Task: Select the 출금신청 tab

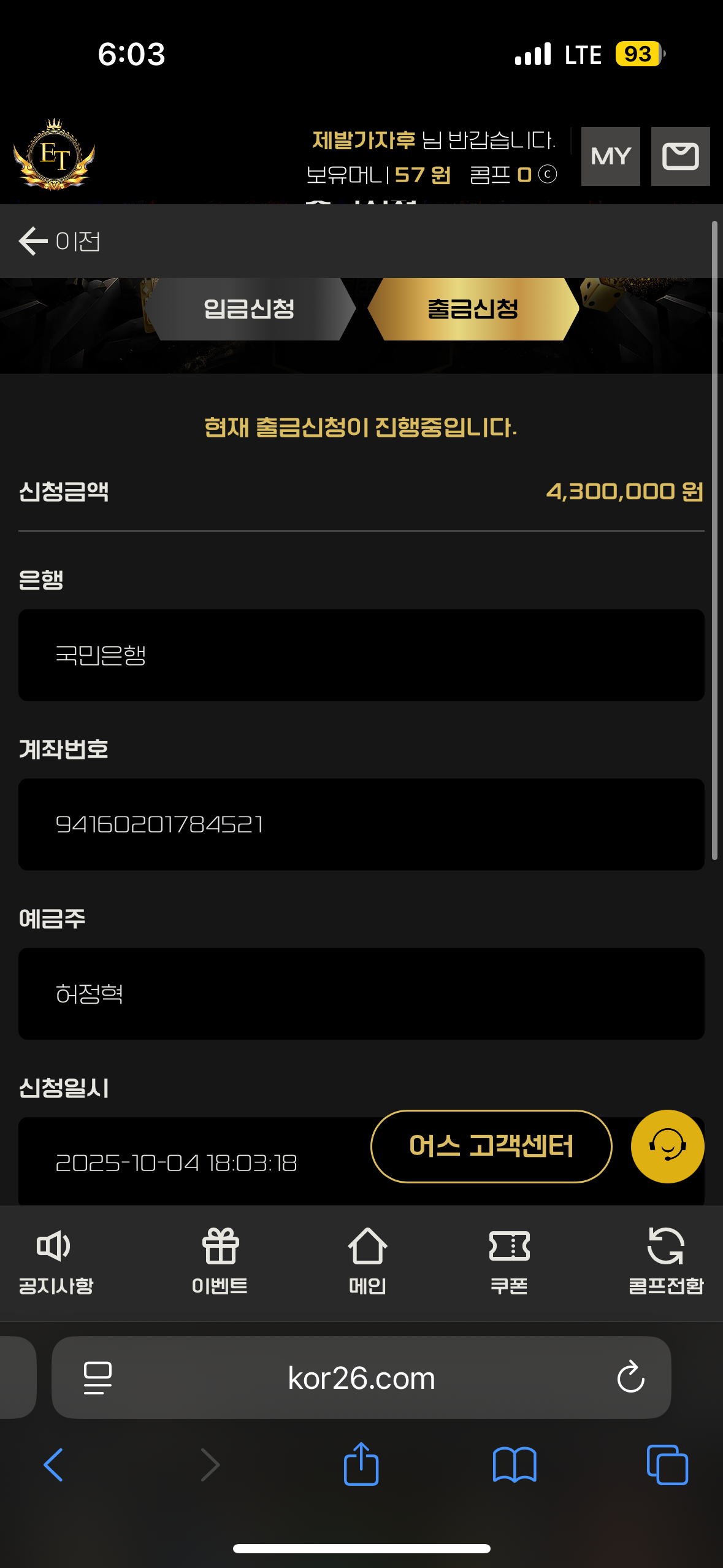Action: pos(473,309)
